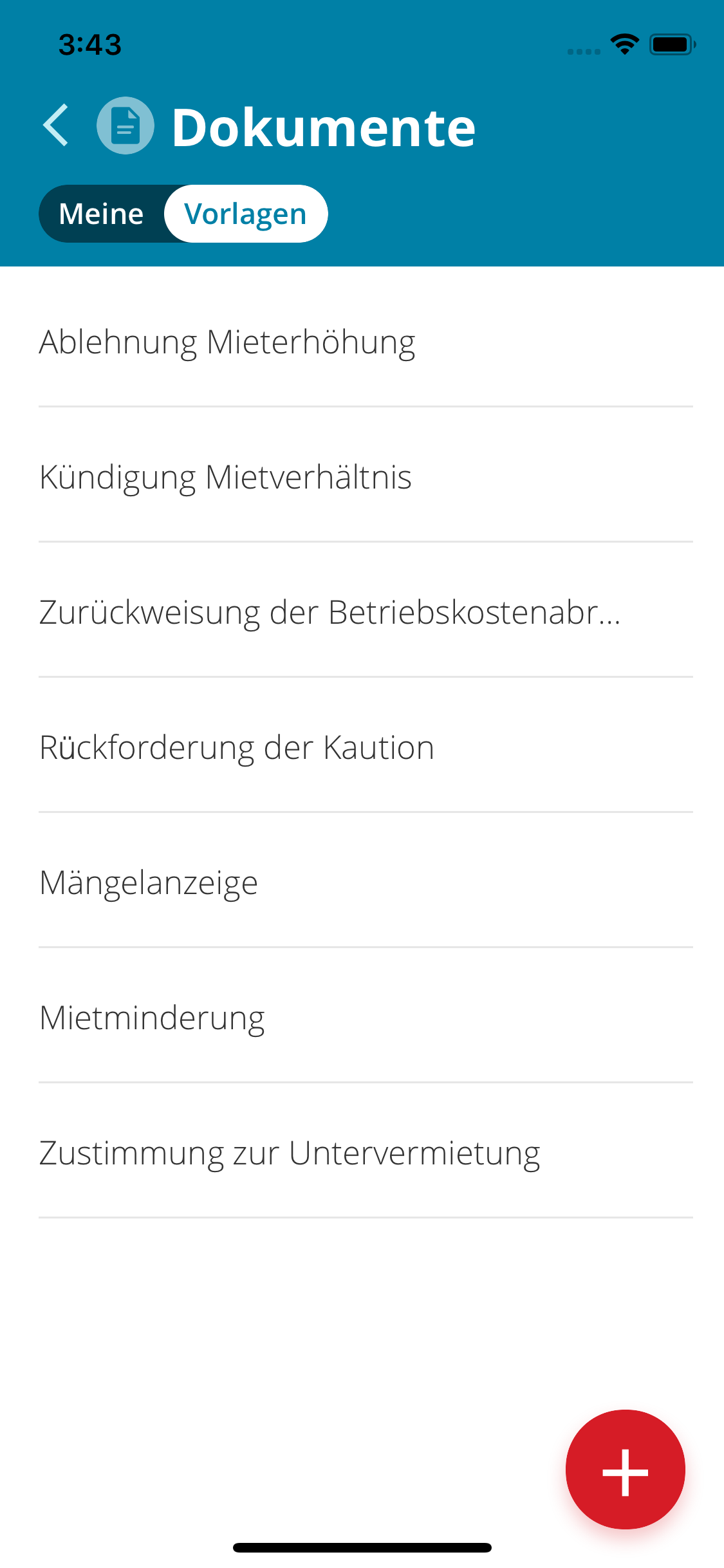Expand the Rückforderung der Kaution document
The image size is (724, 1568).
(237, 746)
